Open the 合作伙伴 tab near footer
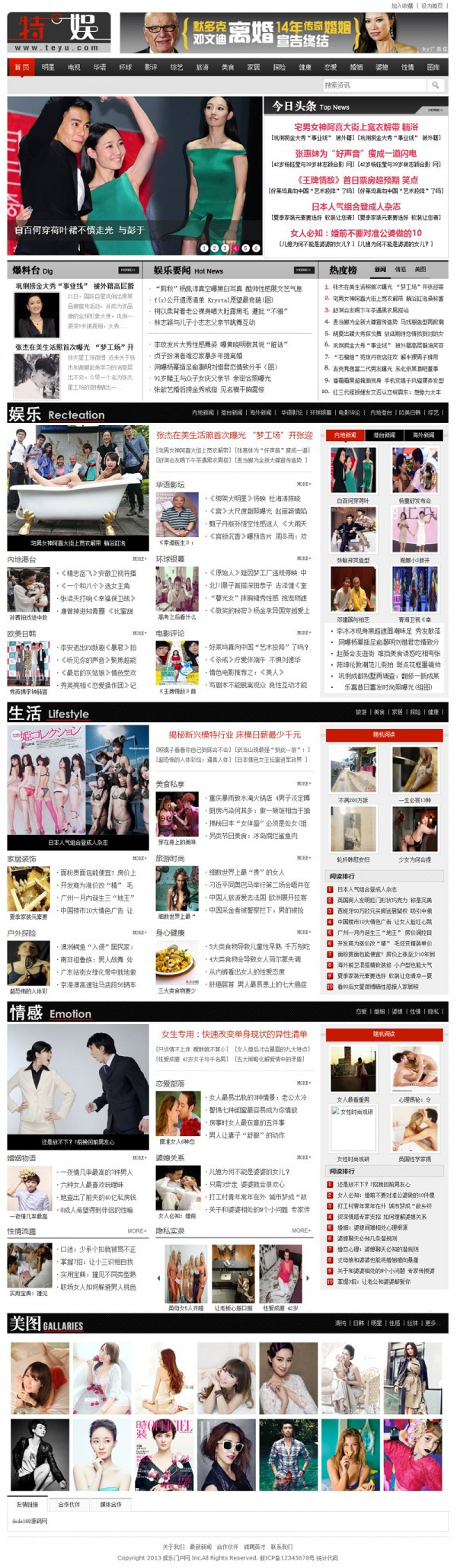Screen dimensions: 457x1568 coord(69,1505)
